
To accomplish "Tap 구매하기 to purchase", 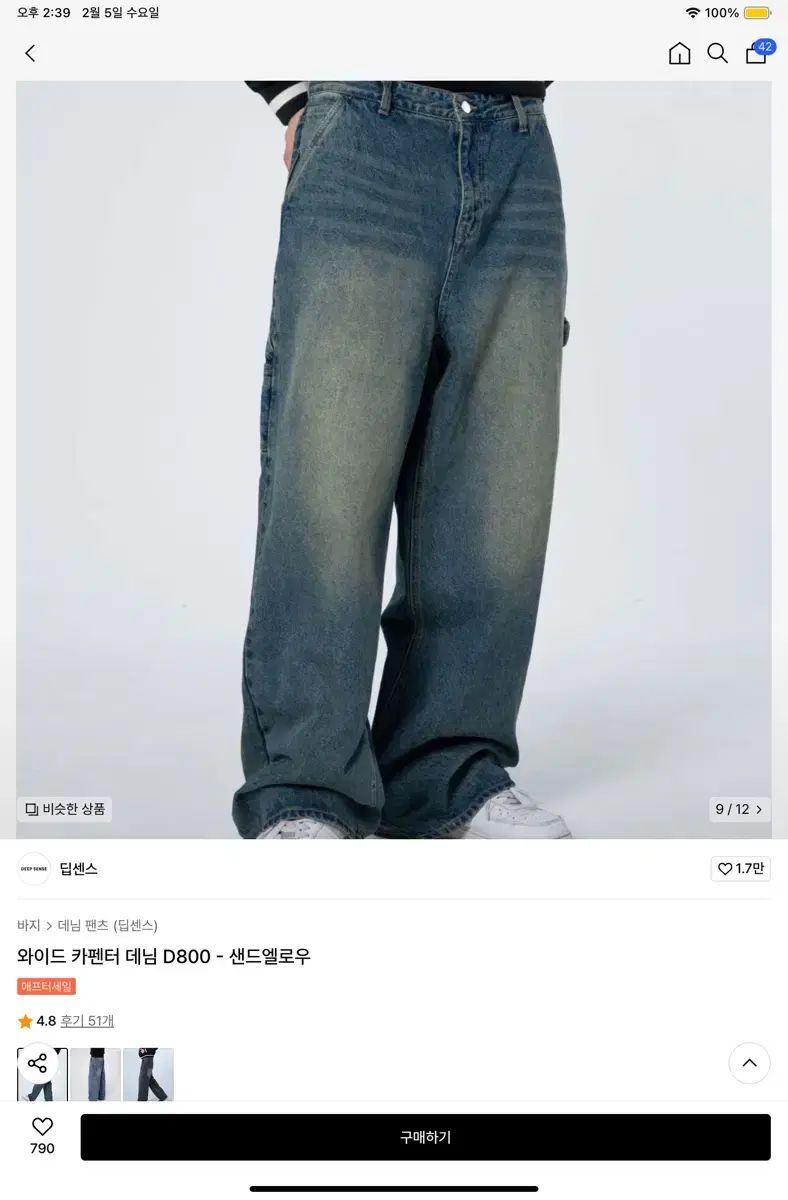I will (x=425, y=1137).
